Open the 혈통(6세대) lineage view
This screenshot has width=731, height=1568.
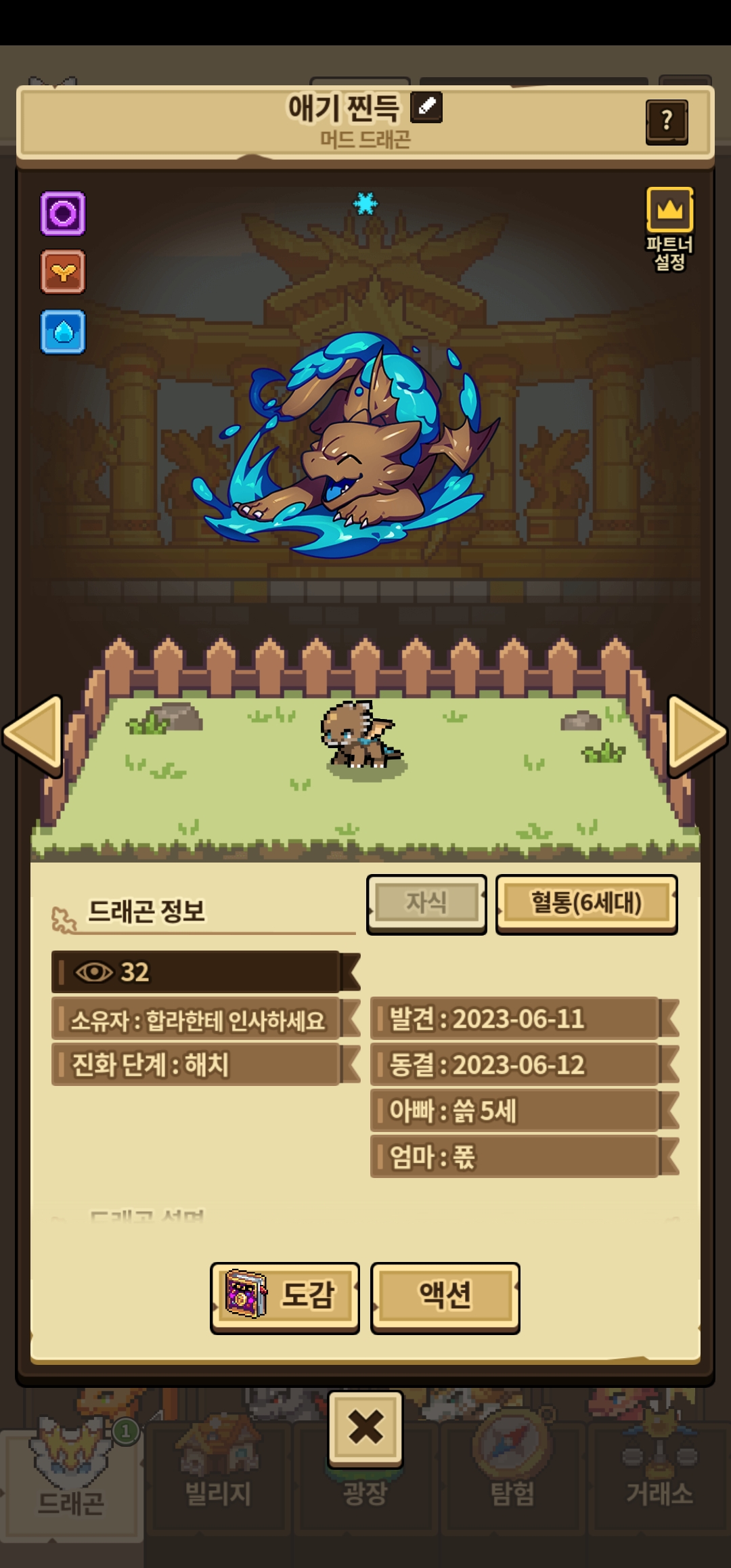pos(586,903)
